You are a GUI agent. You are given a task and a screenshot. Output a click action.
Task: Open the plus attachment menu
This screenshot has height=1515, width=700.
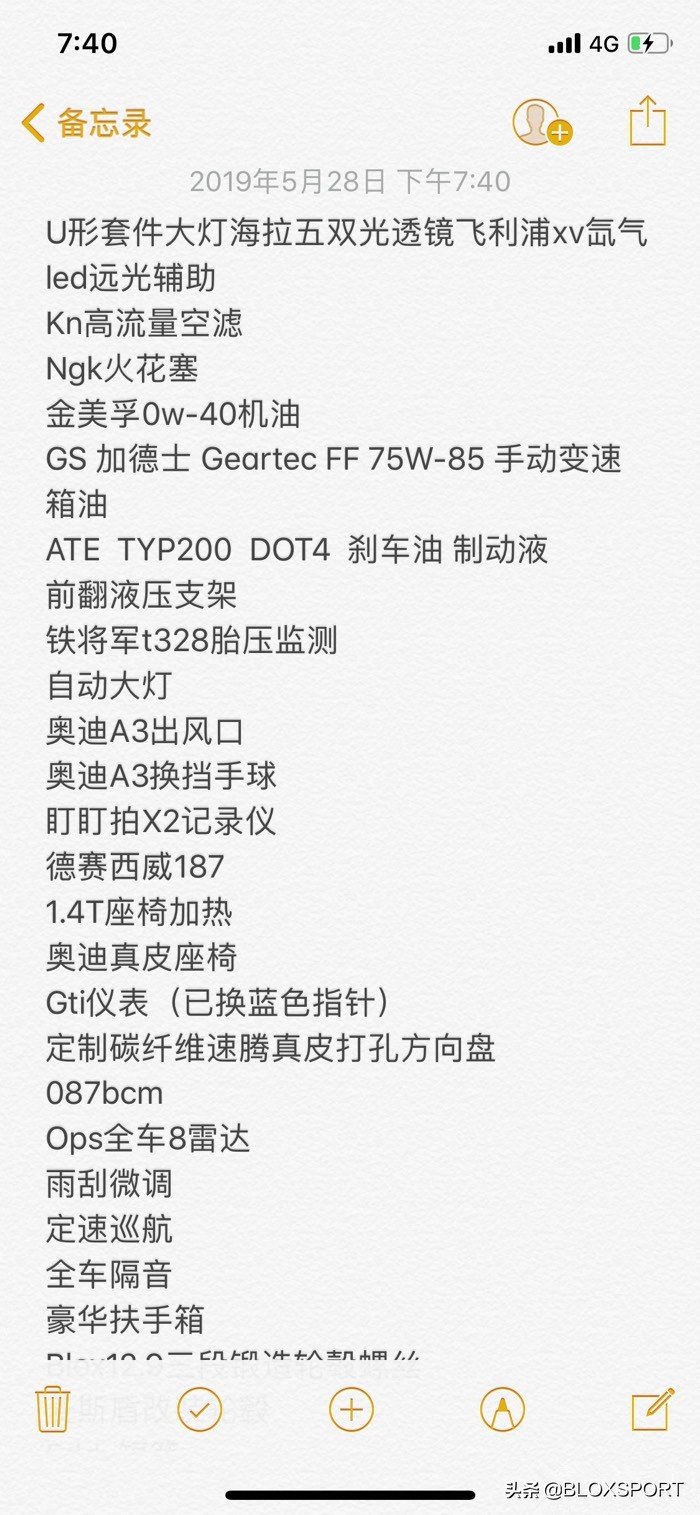point(351,1411)
